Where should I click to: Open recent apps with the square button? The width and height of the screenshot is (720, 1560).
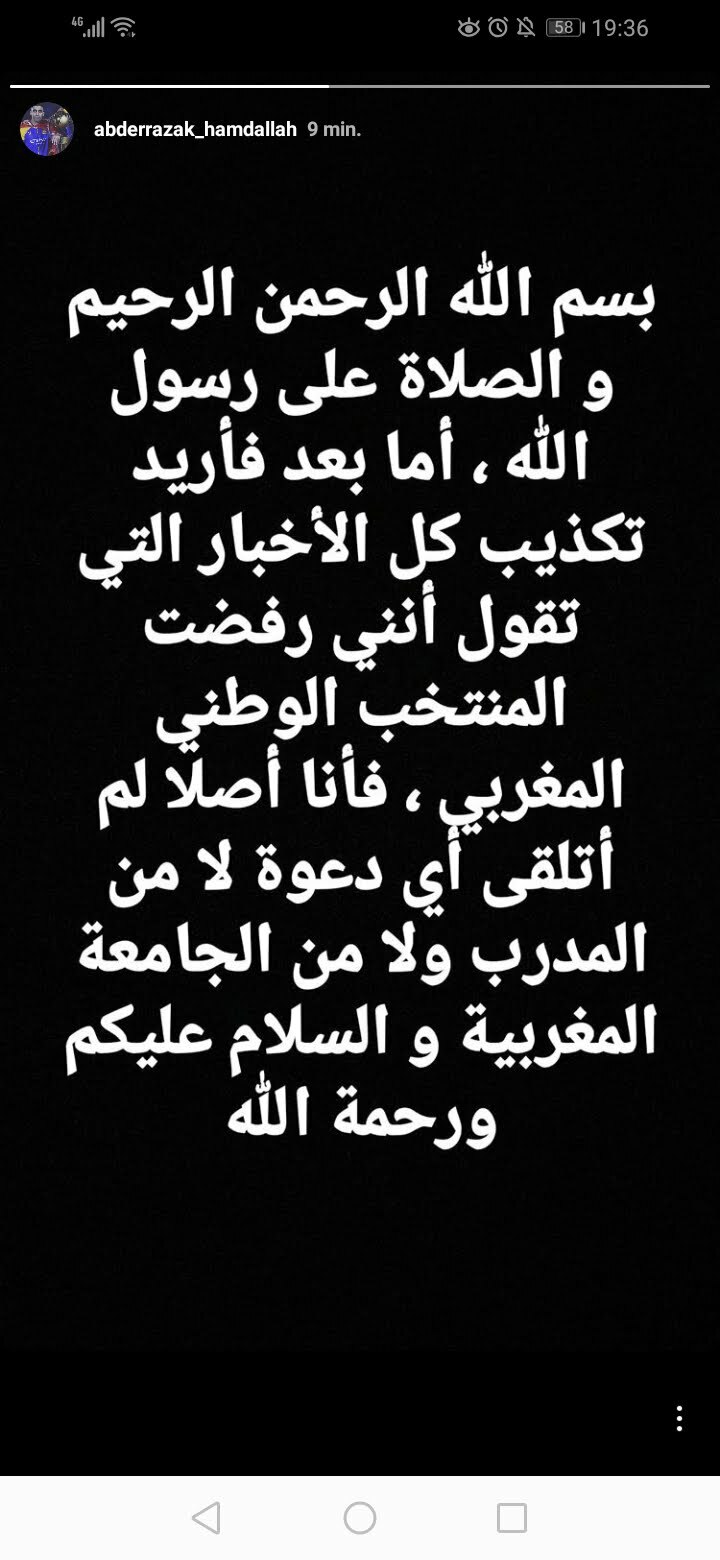click(x=512, y=1518)
